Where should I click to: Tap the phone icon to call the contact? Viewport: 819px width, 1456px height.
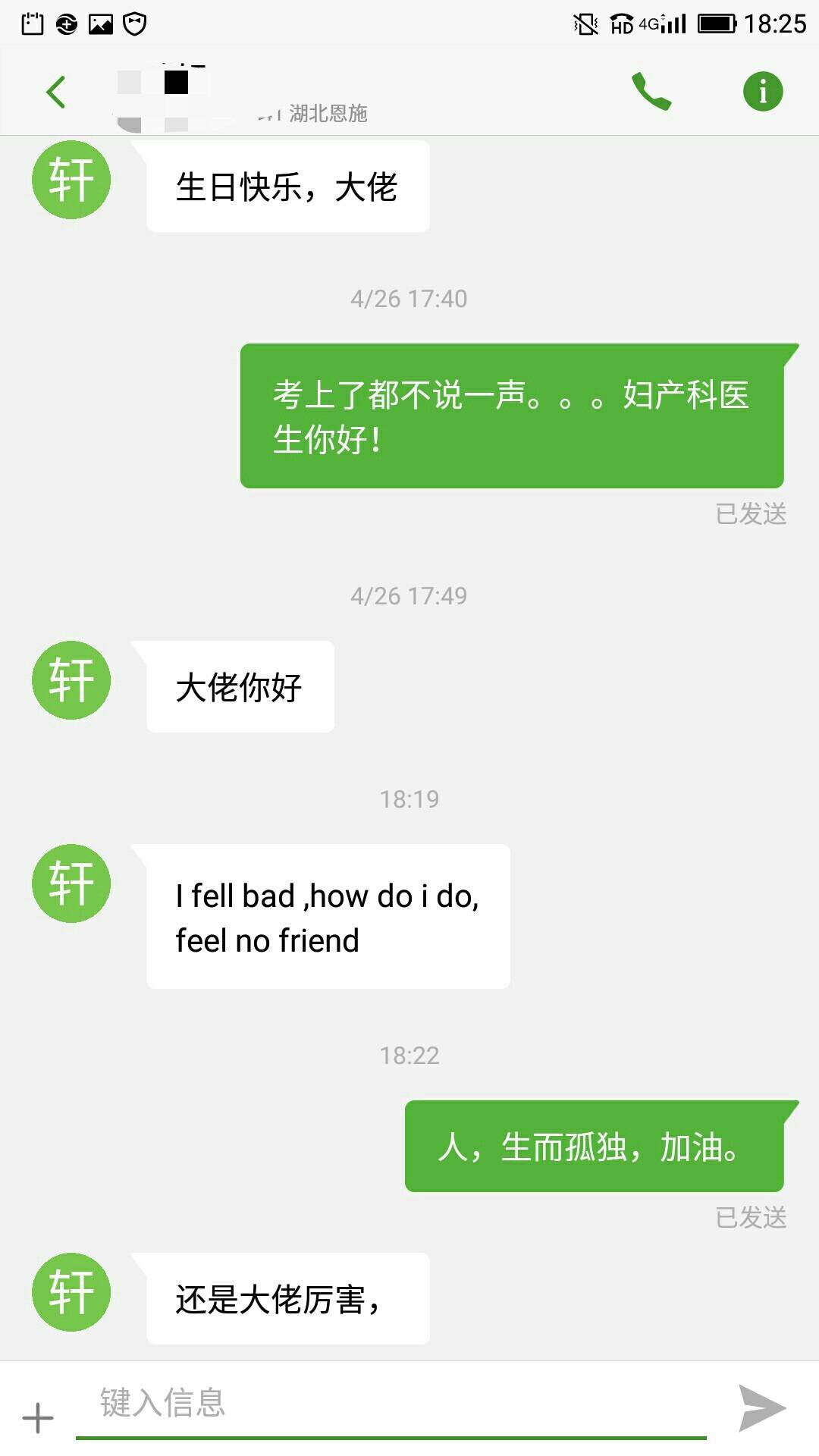[651, 90]
